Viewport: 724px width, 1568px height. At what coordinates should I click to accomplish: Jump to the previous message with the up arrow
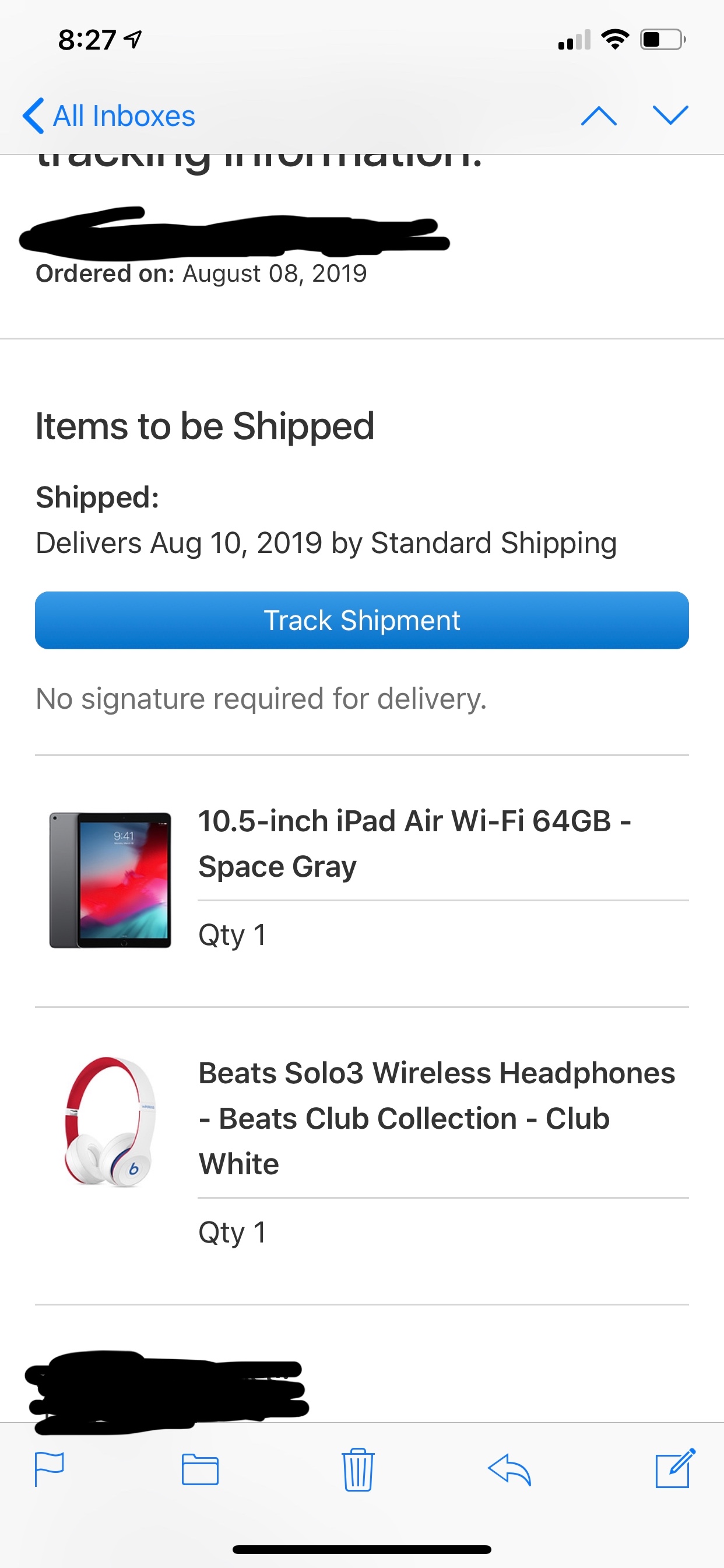pyautogui.click(x=599, y=116)
